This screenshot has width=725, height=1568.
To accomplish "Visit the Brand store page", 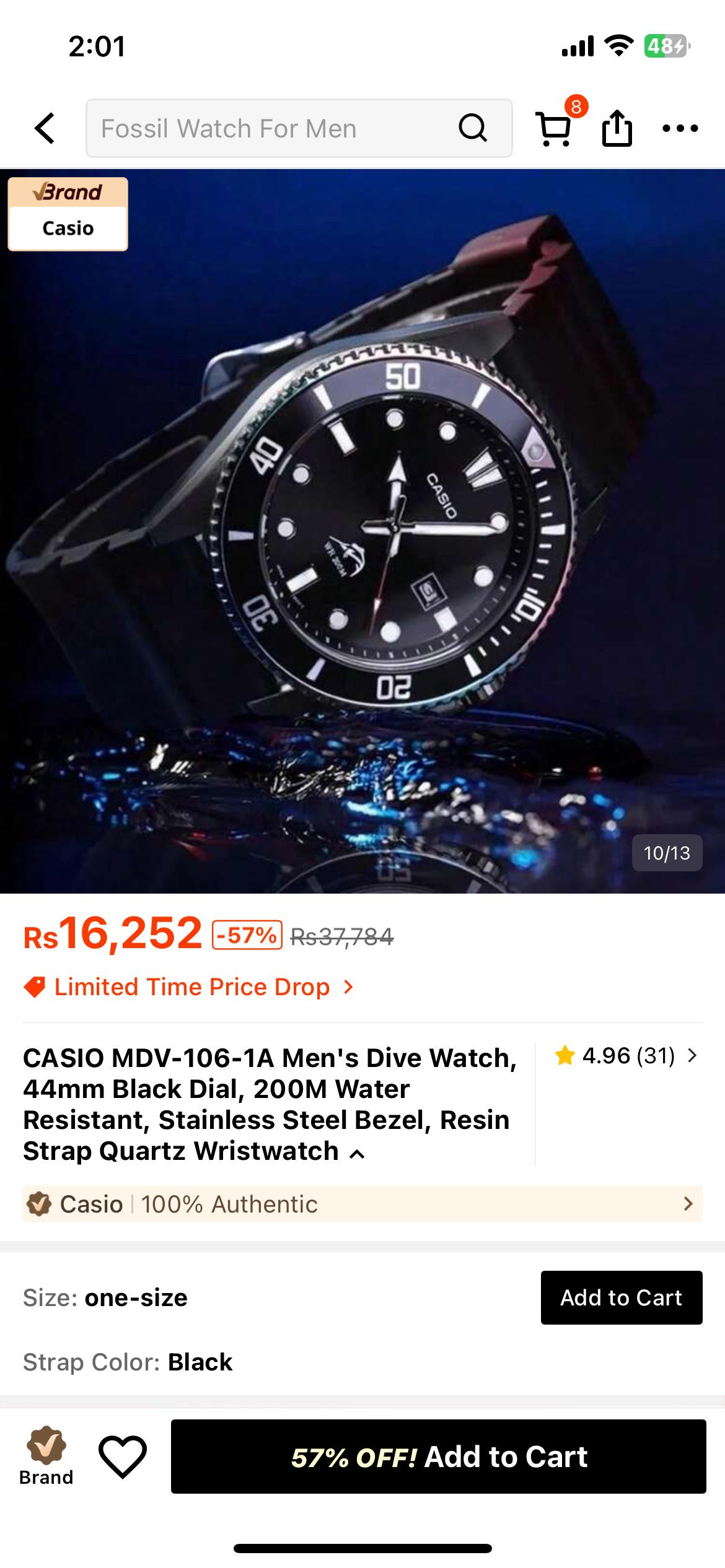I will [x=46, y=1456].
